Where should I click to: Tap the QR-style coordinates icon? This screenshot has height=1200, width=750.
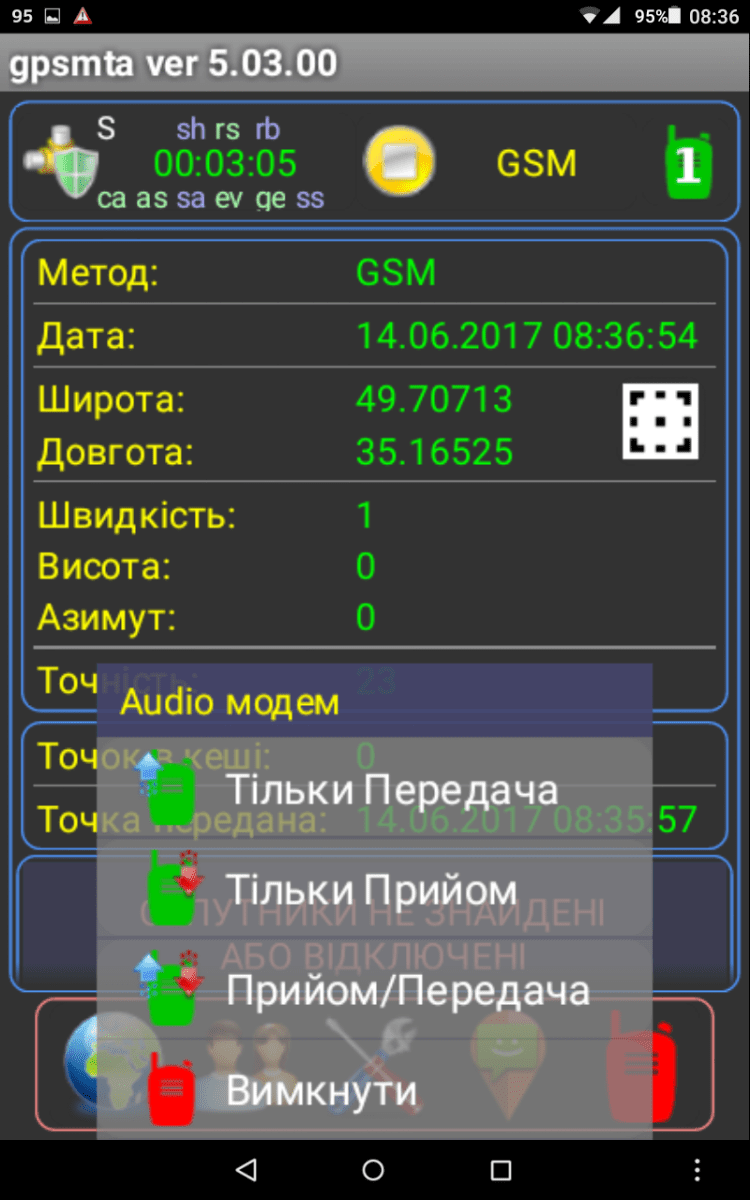[660, 421]
